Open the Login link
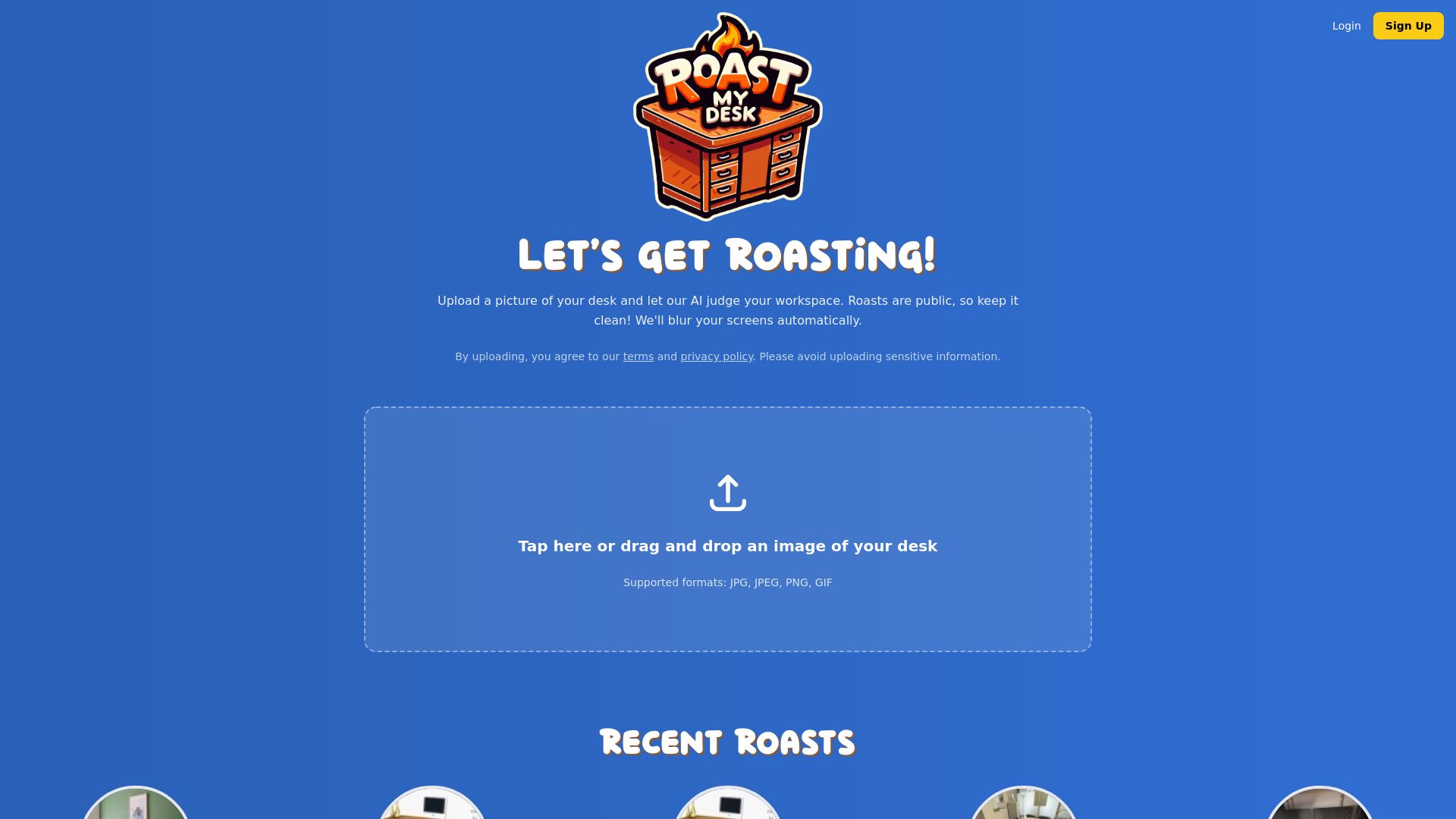 (1346, 26)
